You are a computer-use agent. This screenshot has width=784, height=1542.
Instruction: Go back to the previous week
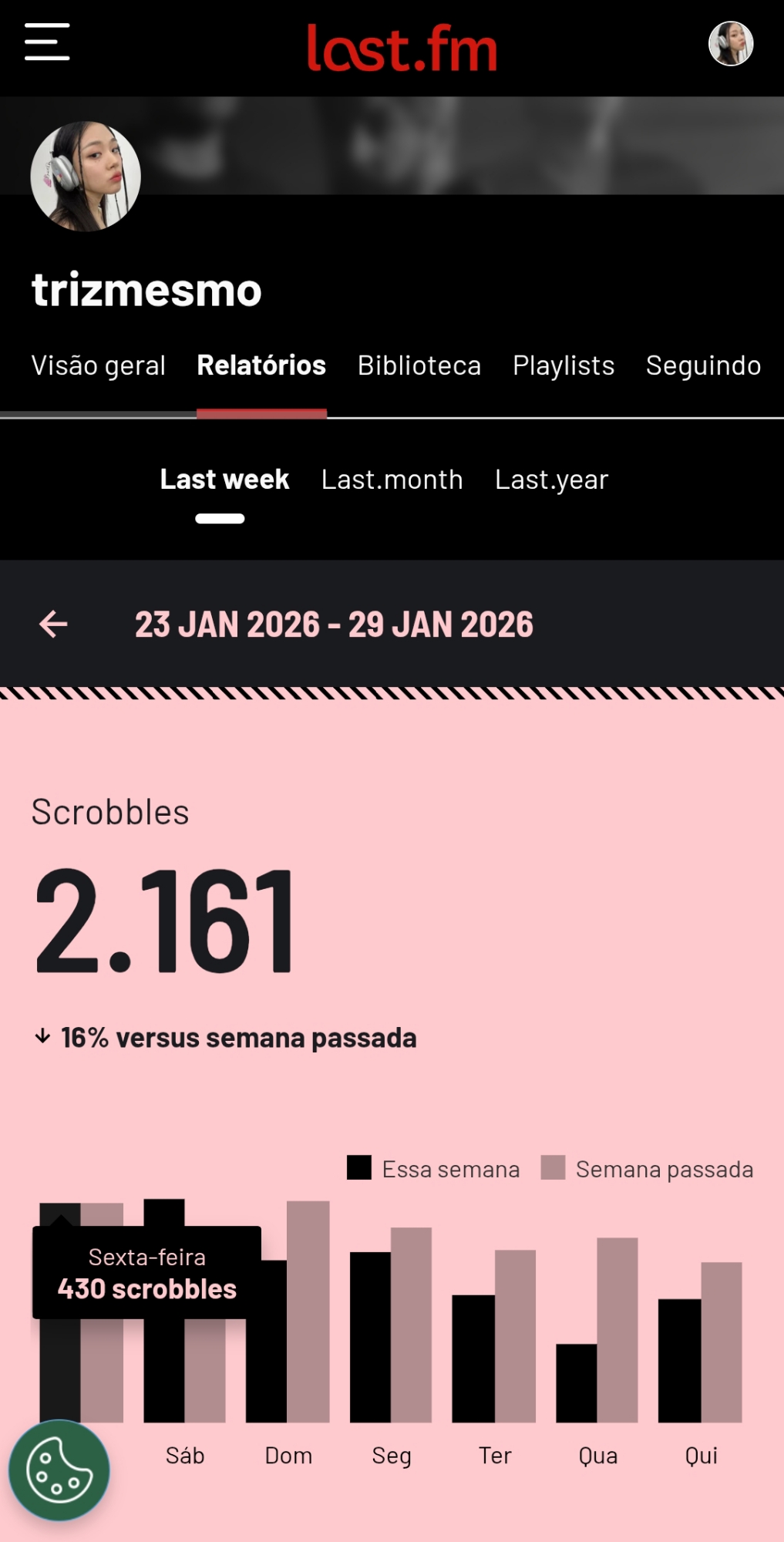[53, 624]
